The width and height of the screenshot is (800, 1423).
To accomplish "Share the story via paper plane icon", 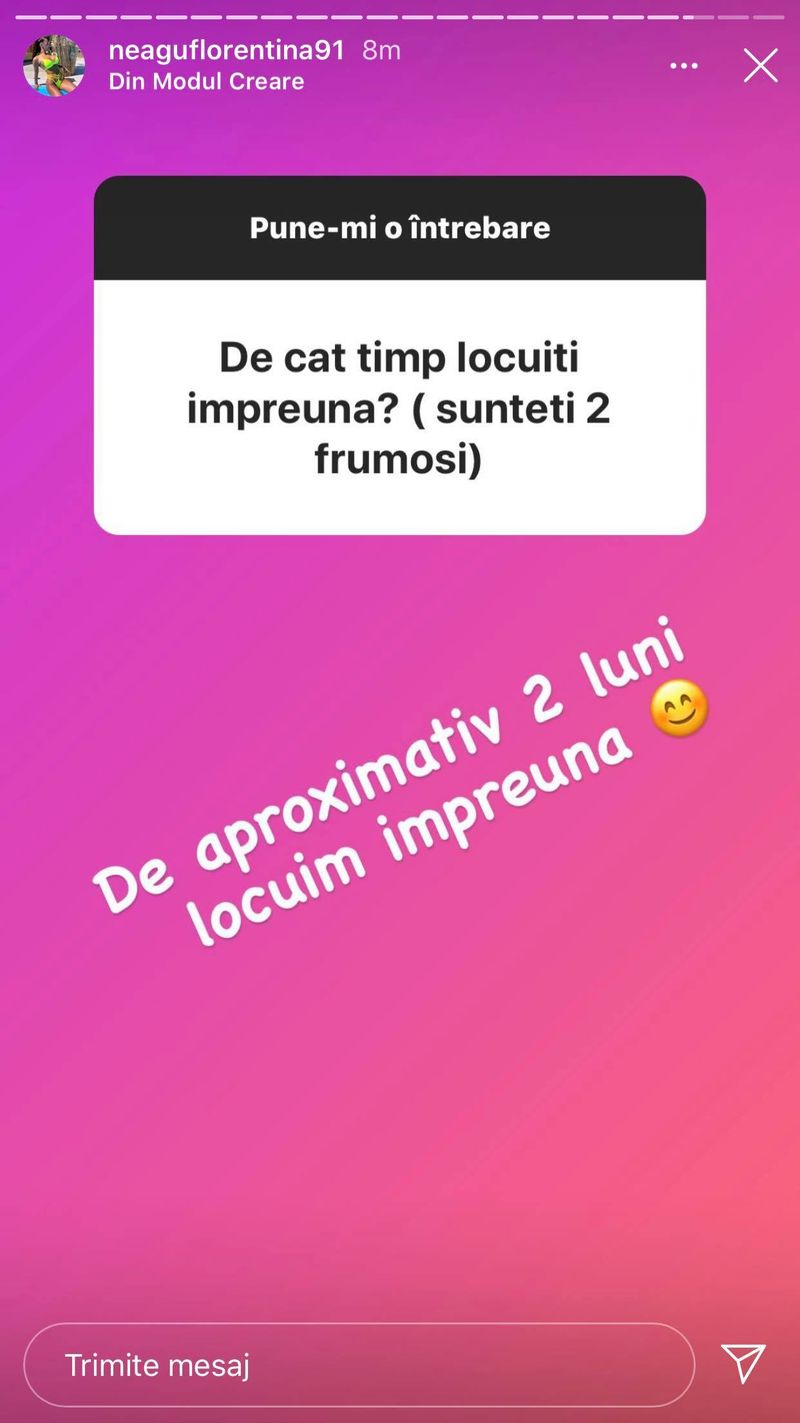I will coord(743,1364).
